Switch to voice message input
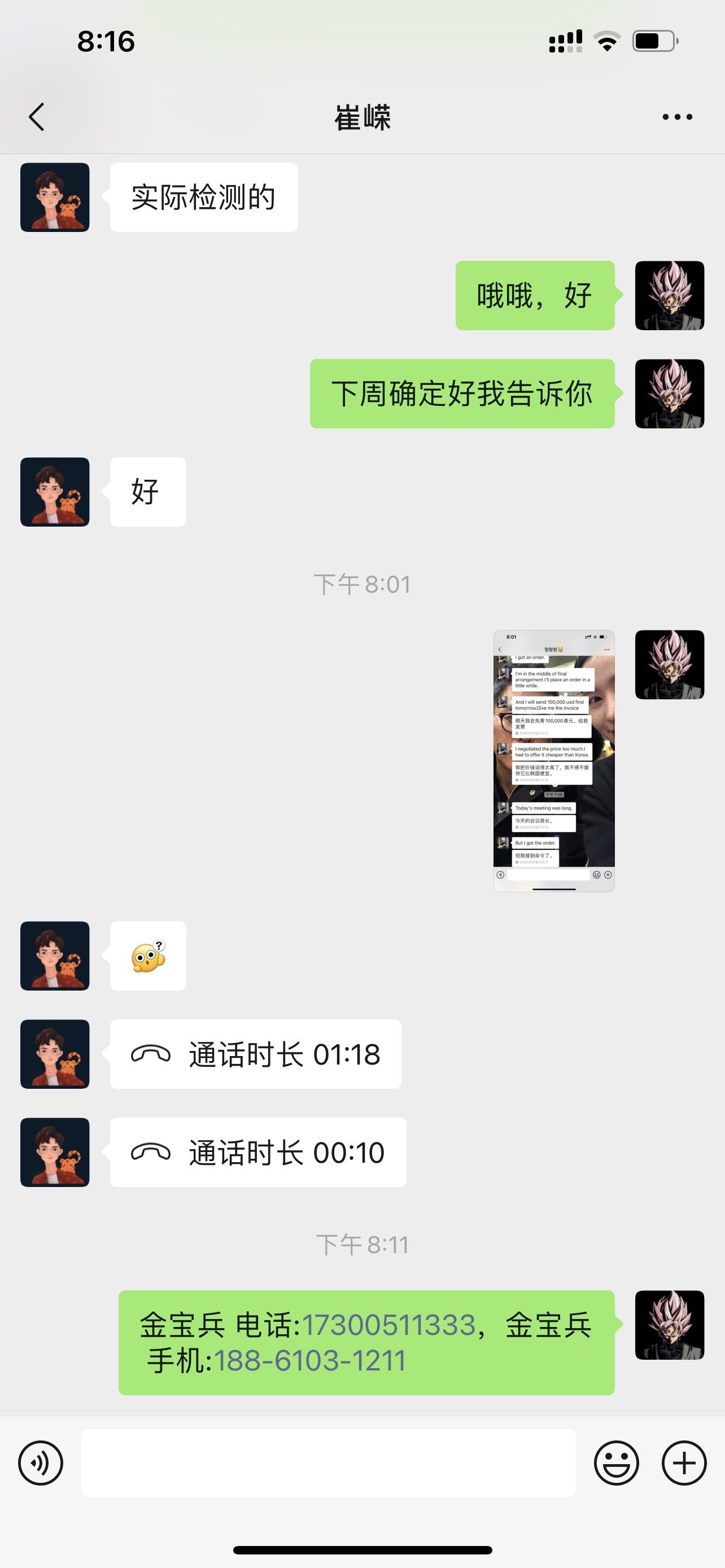725x1568 pixels. 41,1462
